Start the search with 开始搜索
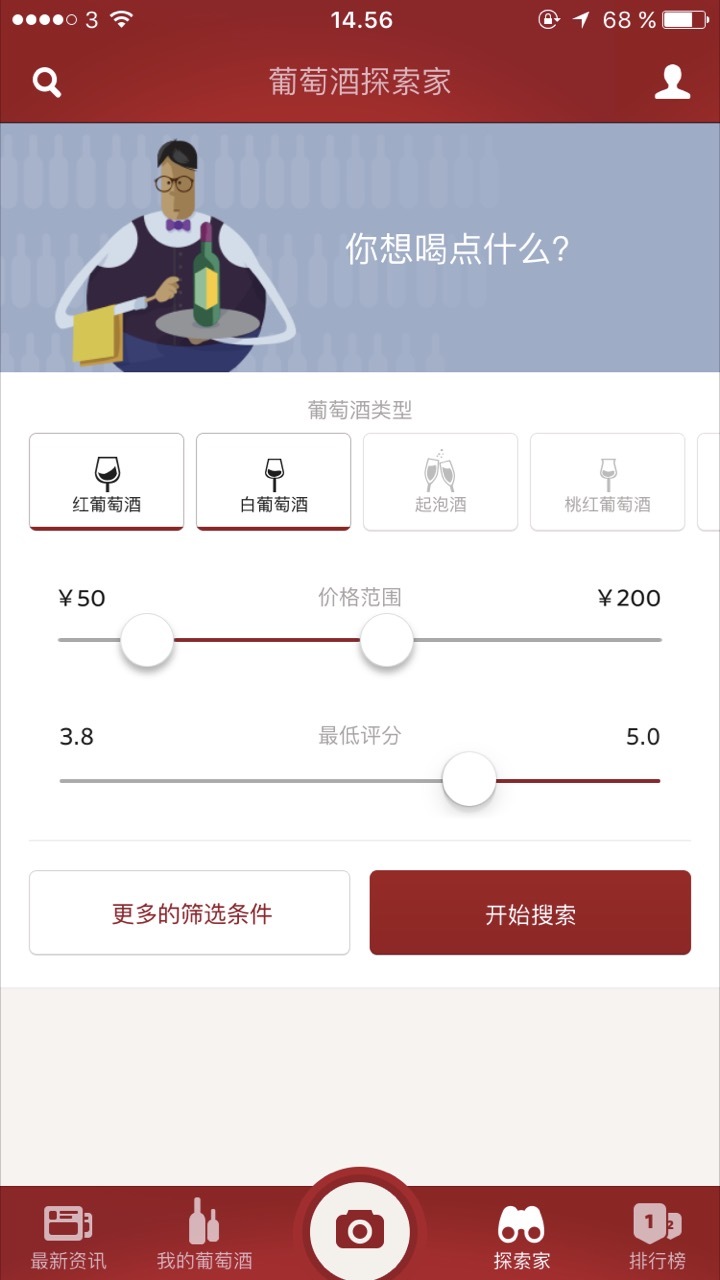Screen dimensions: 720x1280 click(x=530, y=913)
